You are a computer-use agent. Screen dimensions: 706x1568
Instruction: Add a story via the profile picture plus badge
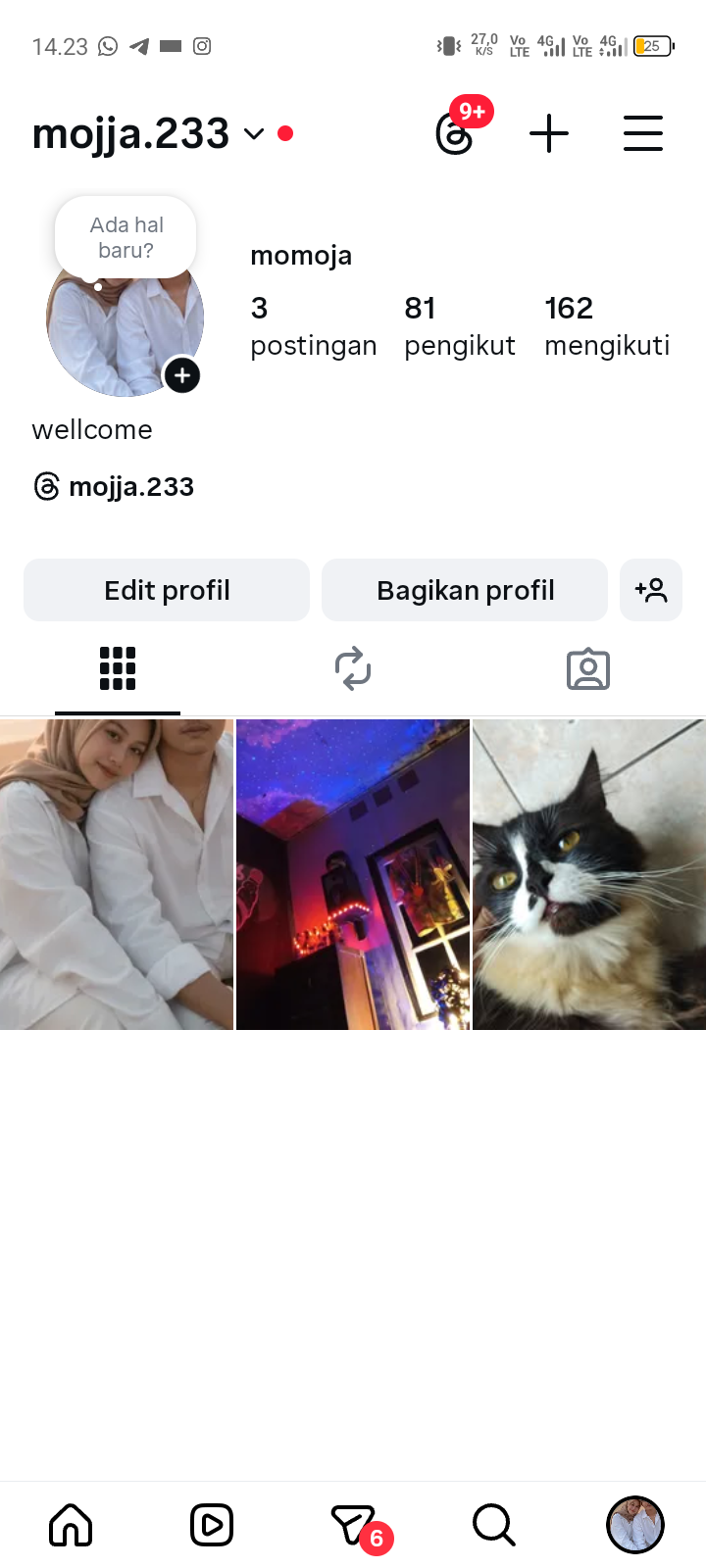(182, 375)
